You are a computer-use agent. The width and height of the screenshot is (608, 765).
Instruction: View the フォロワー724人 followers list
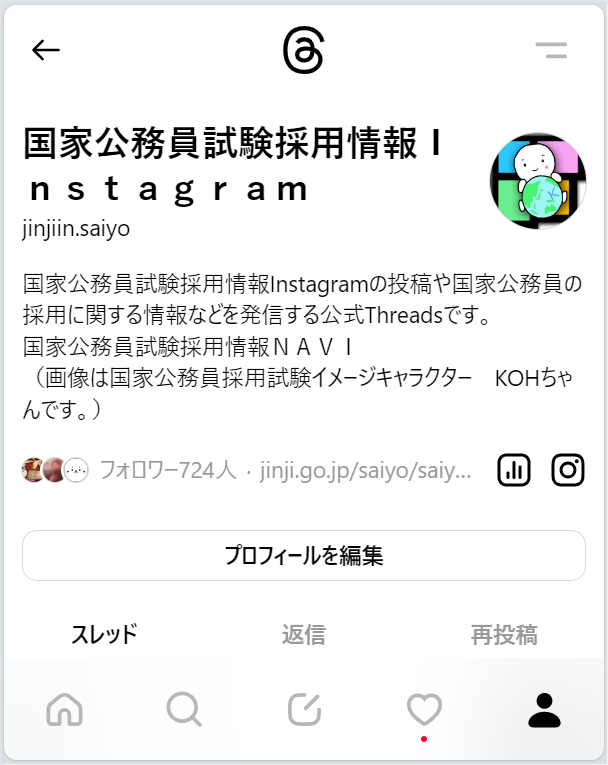point(166,470)
